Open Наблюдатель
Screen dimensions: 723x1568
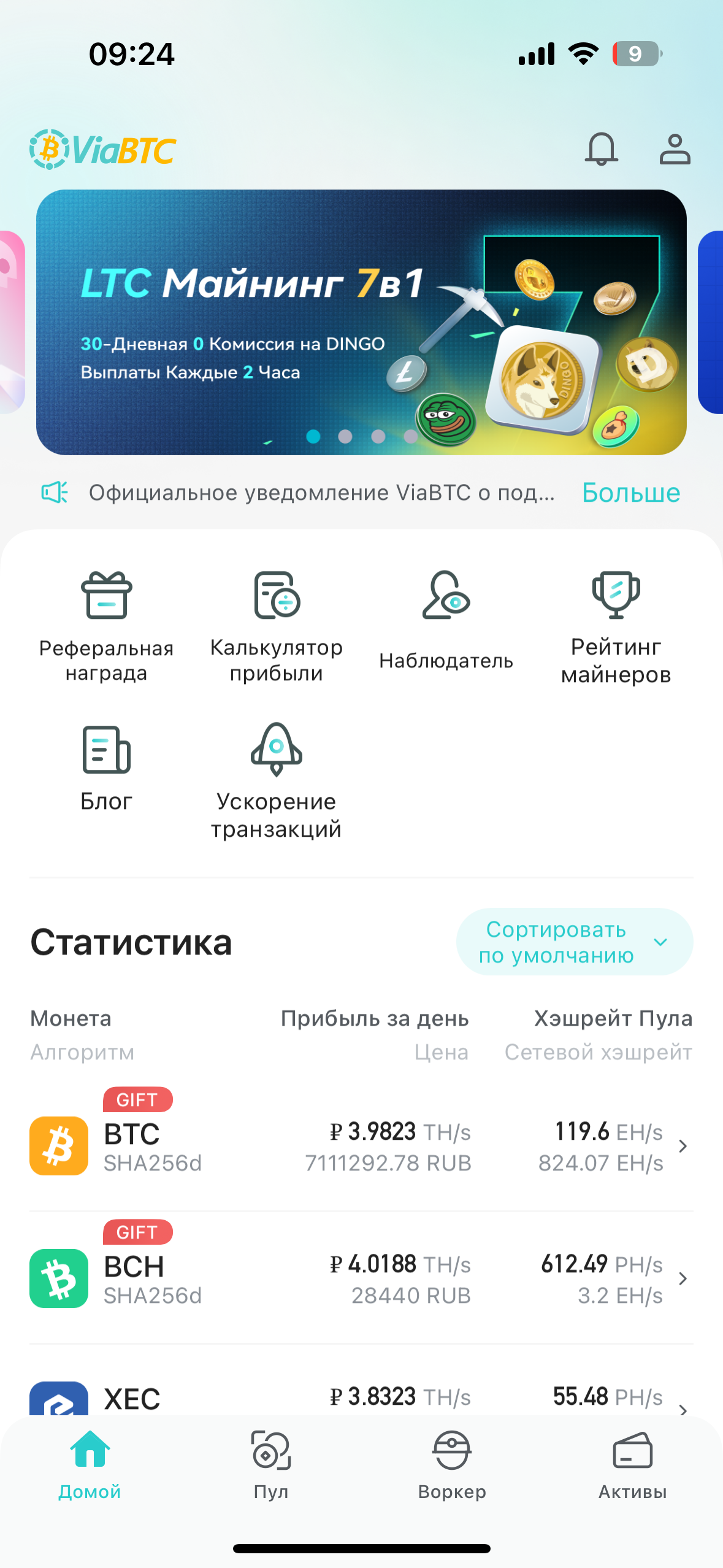(x=446, y=620)
